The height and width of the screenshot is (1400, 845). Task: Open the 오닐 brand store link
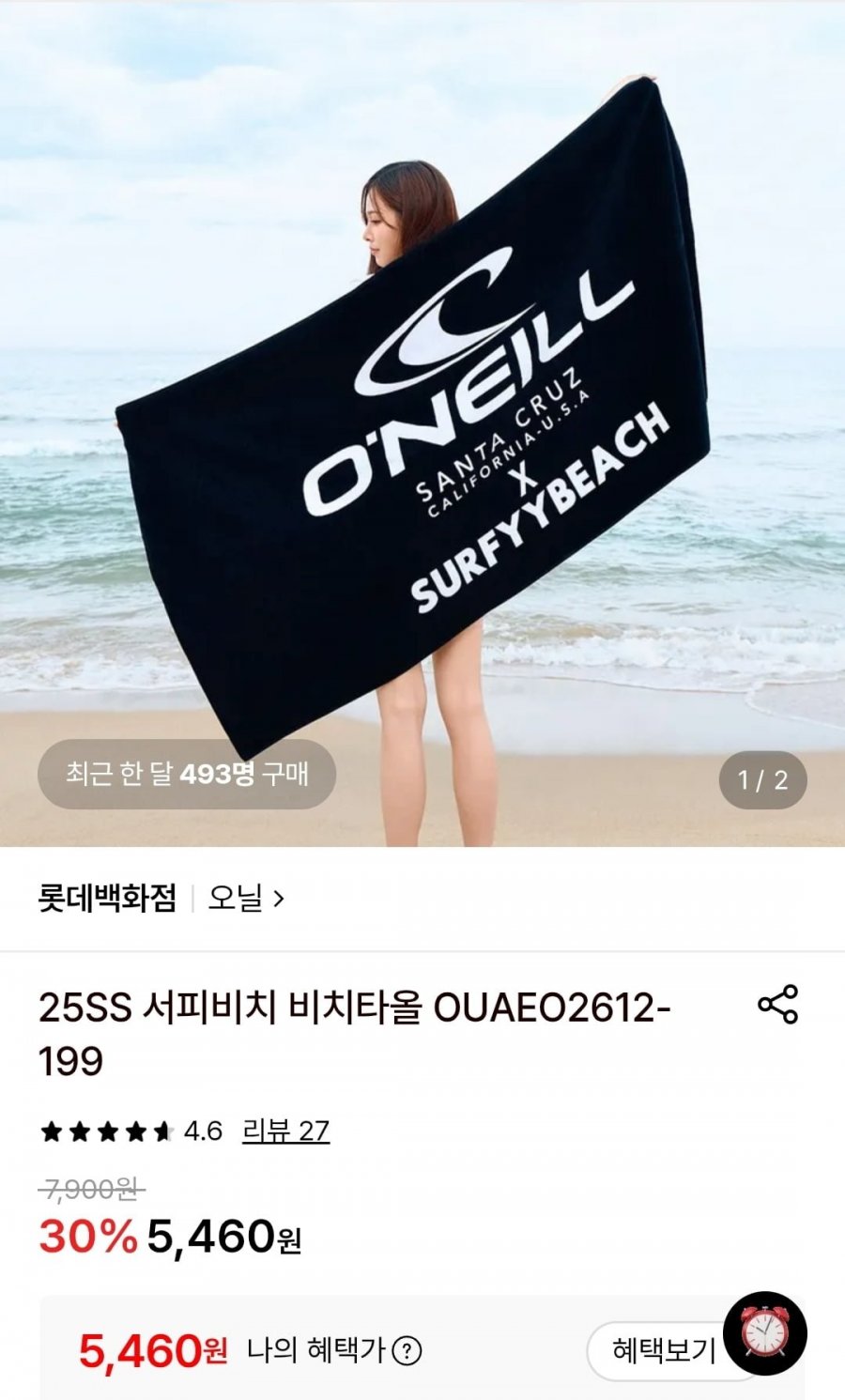[246, 899]
